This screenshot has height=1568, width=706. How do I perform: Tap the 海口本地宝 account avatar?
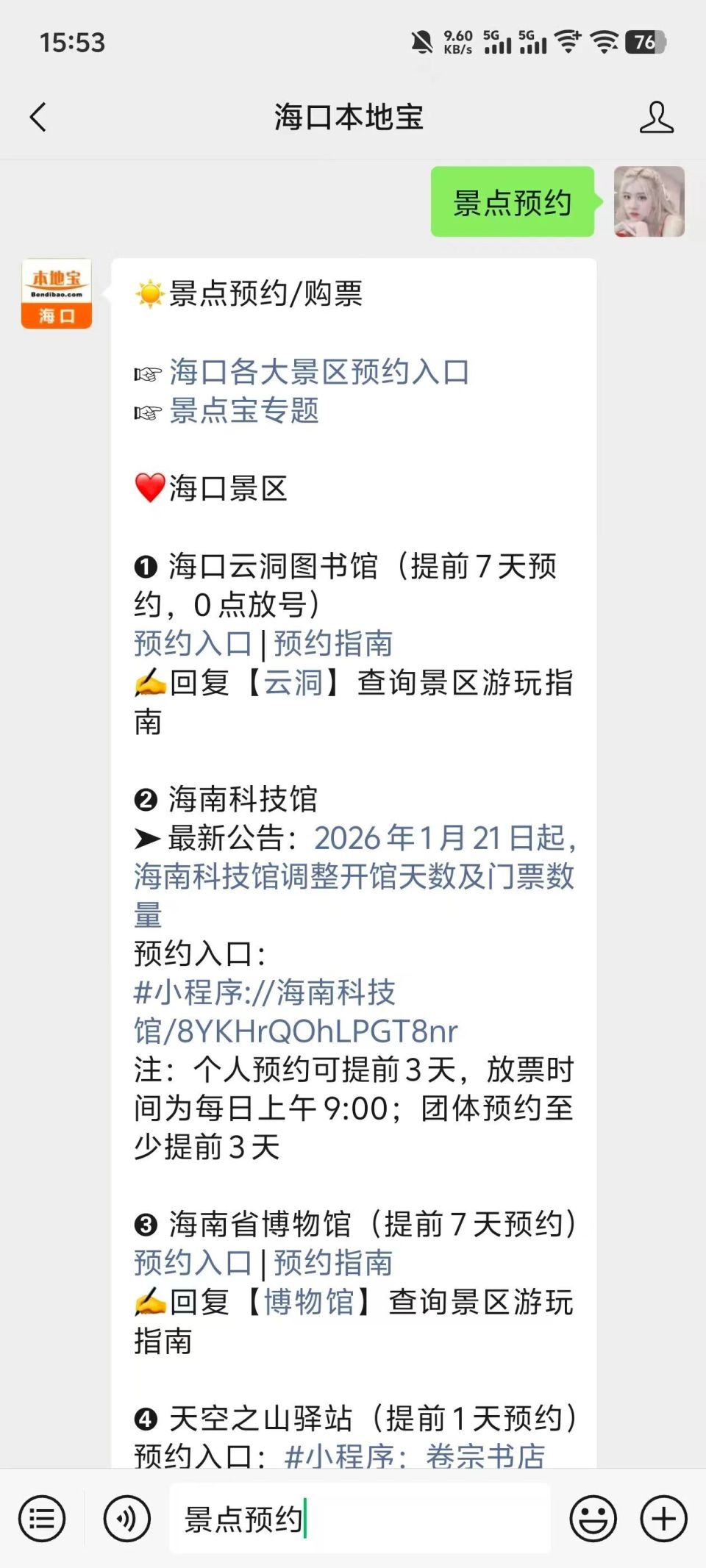56,294
